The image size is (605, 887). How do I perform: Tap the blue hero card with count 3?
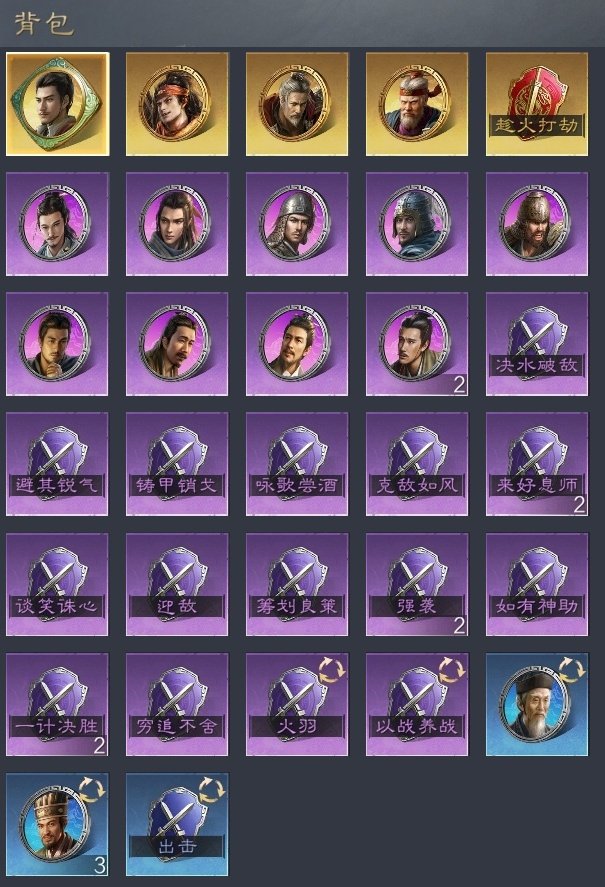[57, 824]
